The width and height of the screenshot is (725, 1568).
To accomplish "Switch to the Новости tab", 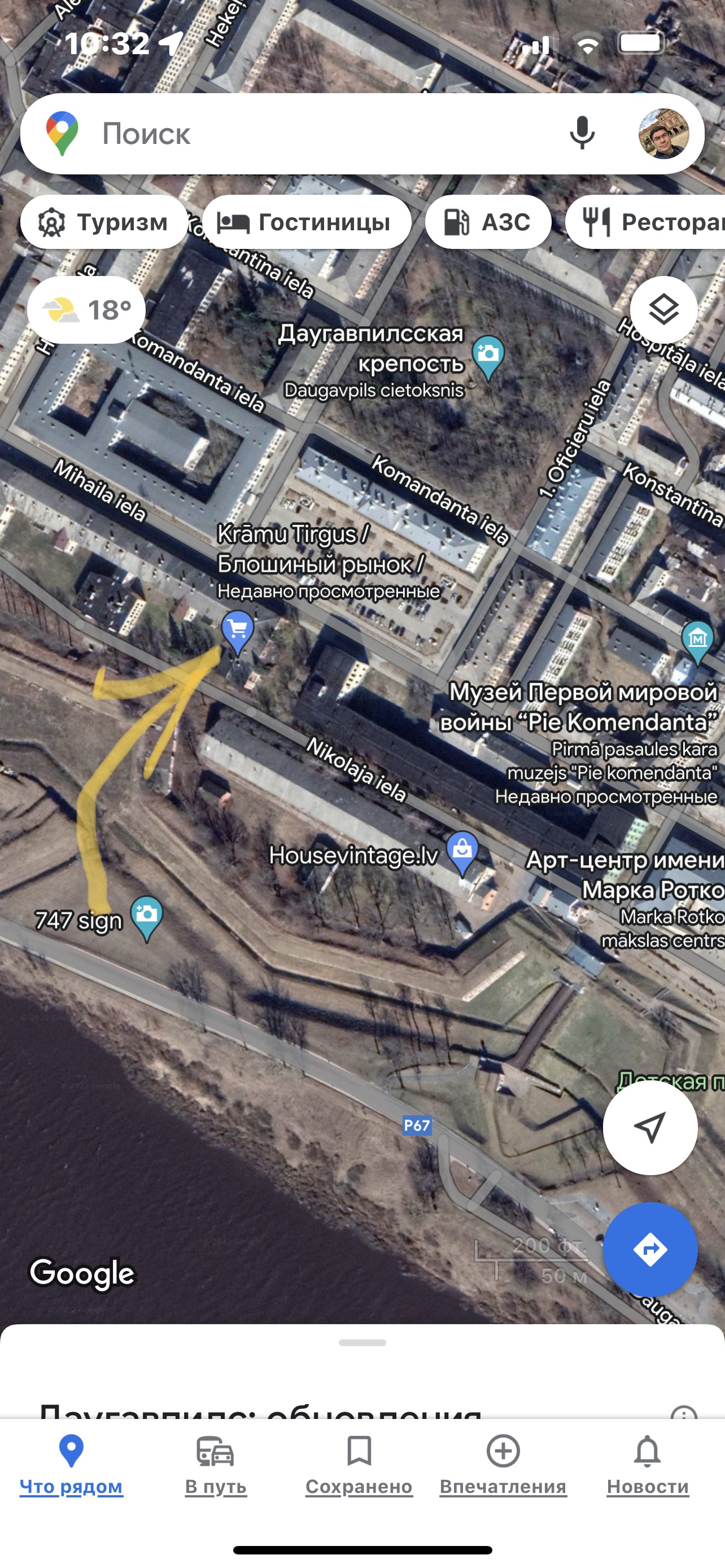I will 648,1465.
